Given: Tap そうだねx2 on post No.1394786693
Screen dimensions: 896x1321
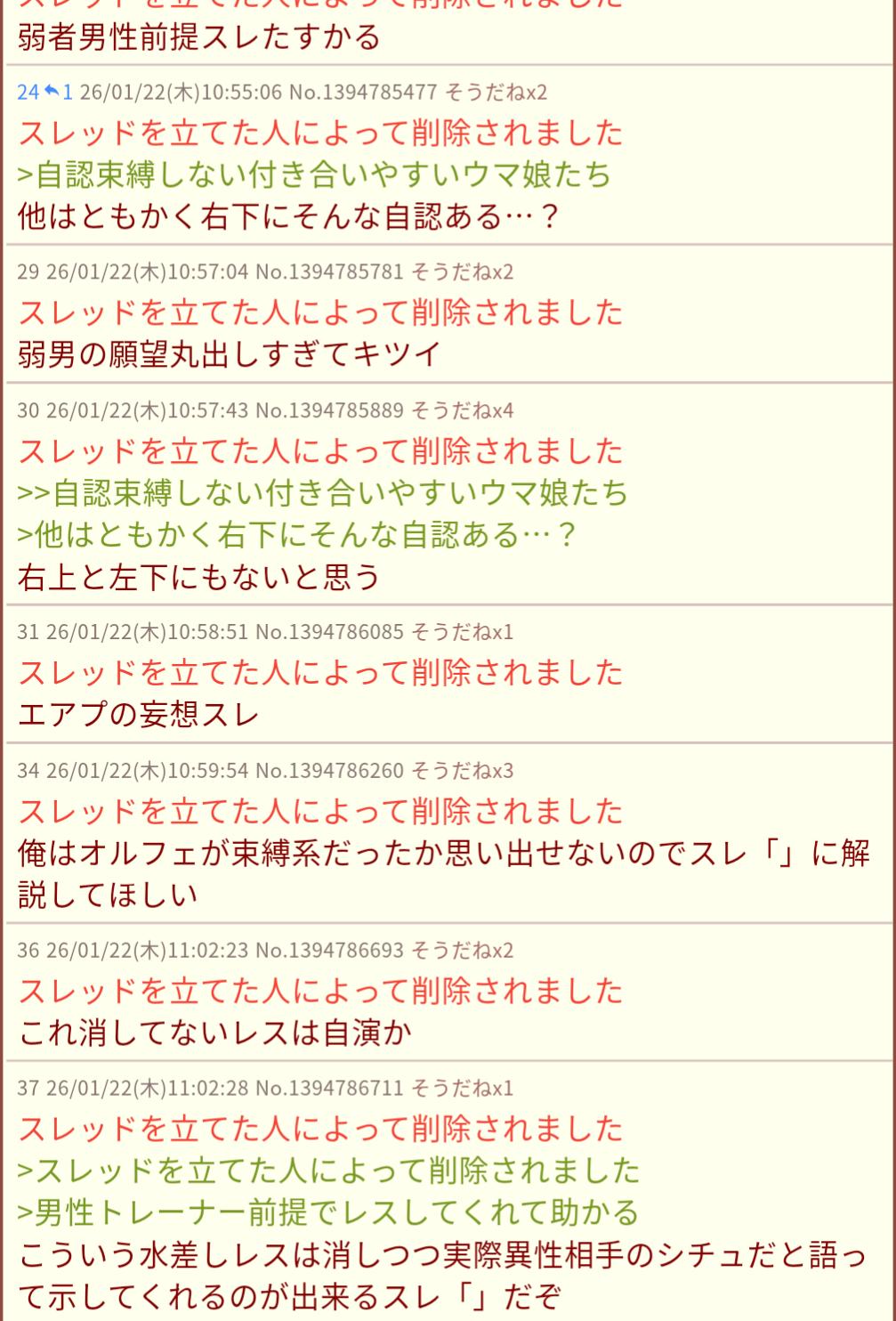Looking at the screenshot, I should point(462,950).
